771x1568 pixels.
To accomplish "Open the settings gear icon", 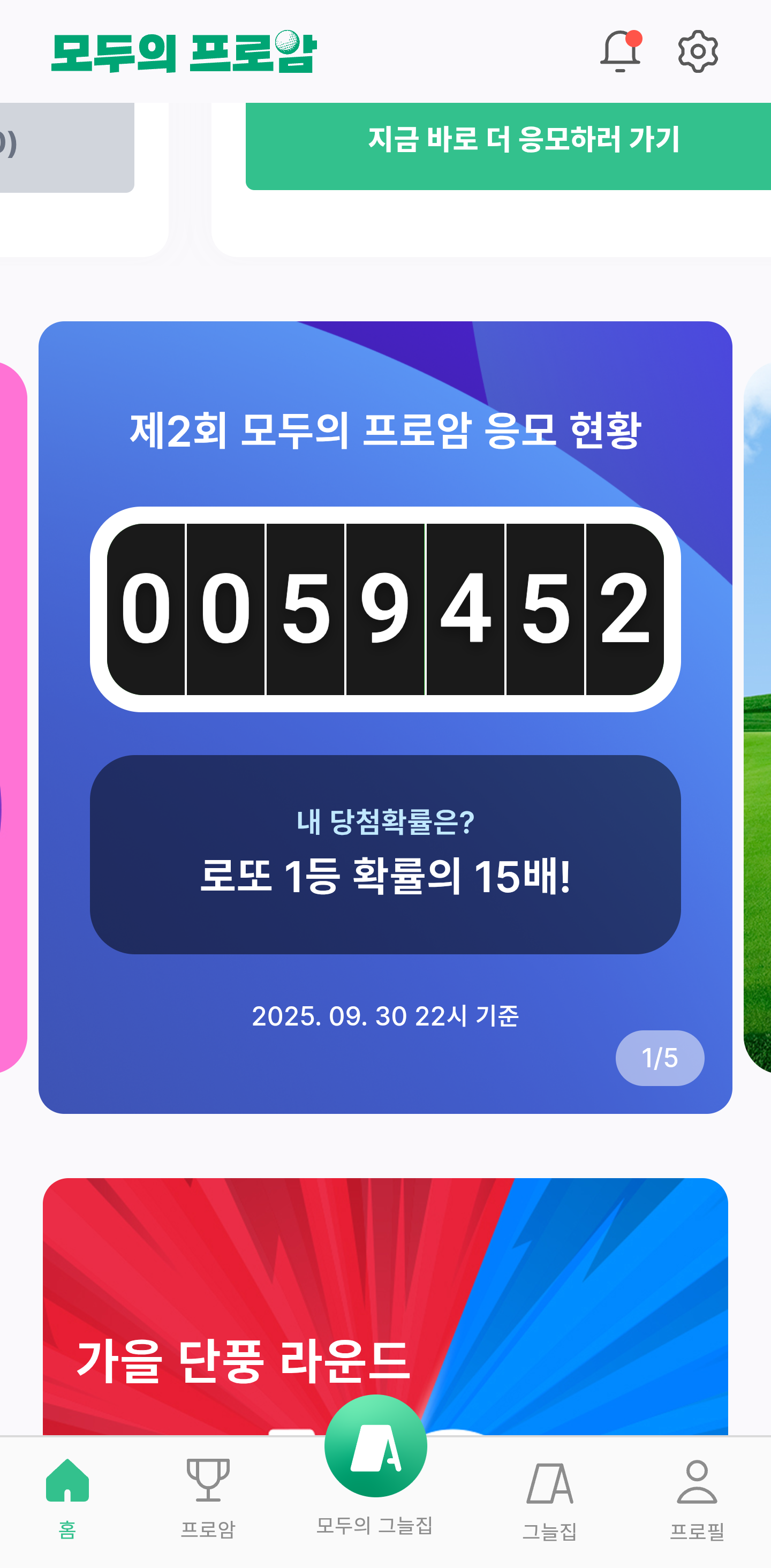I will tap(697, 52).
